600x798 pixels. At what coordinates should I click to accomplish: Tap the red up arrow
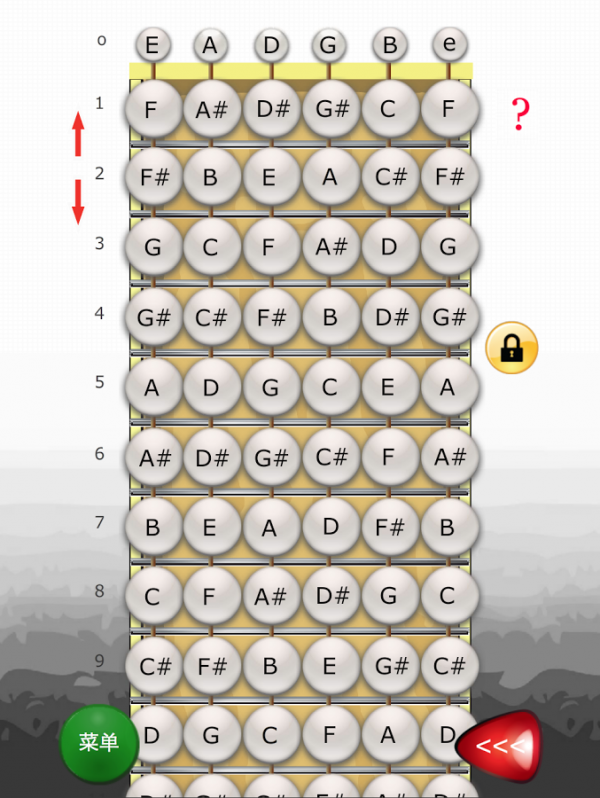click(78, 135)
